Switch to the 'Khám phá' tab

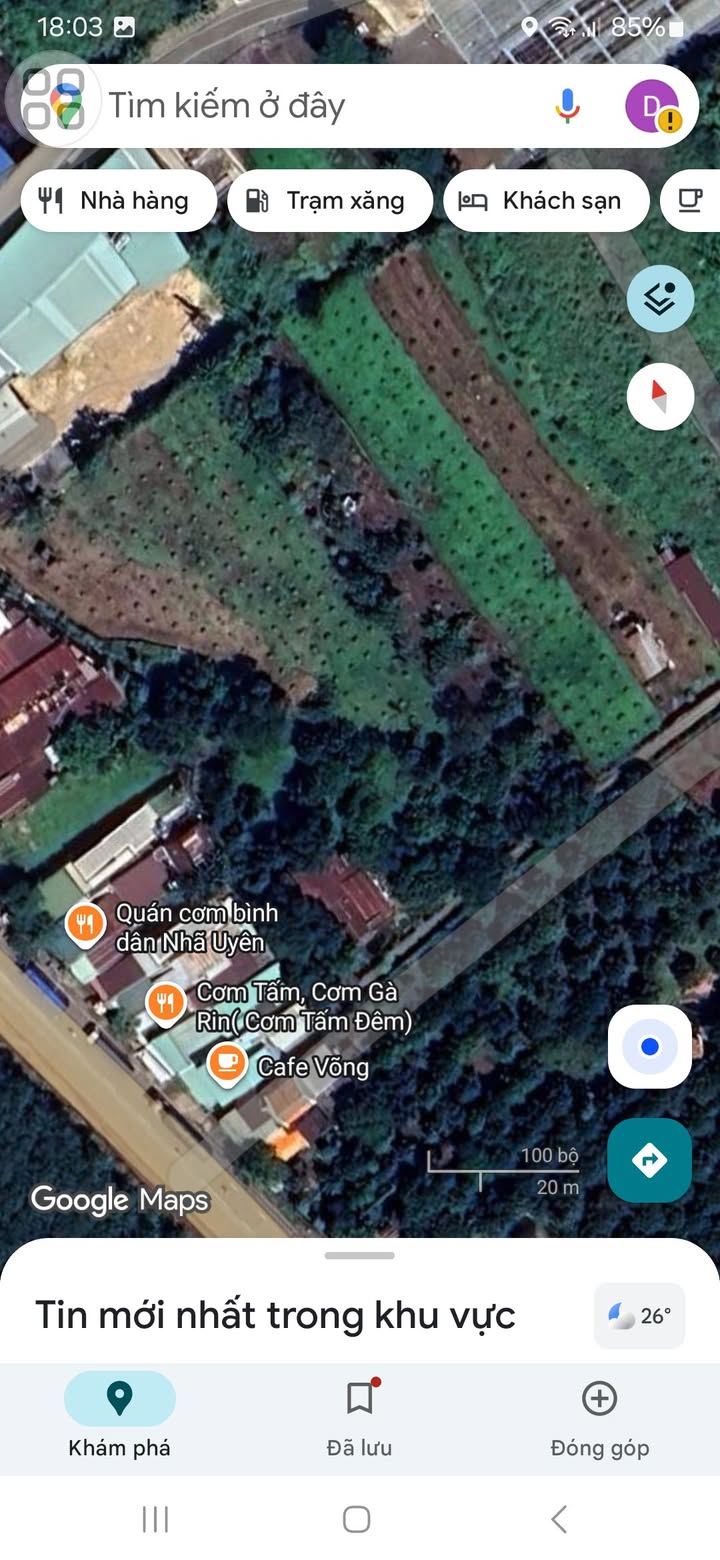click(119, 1415)
